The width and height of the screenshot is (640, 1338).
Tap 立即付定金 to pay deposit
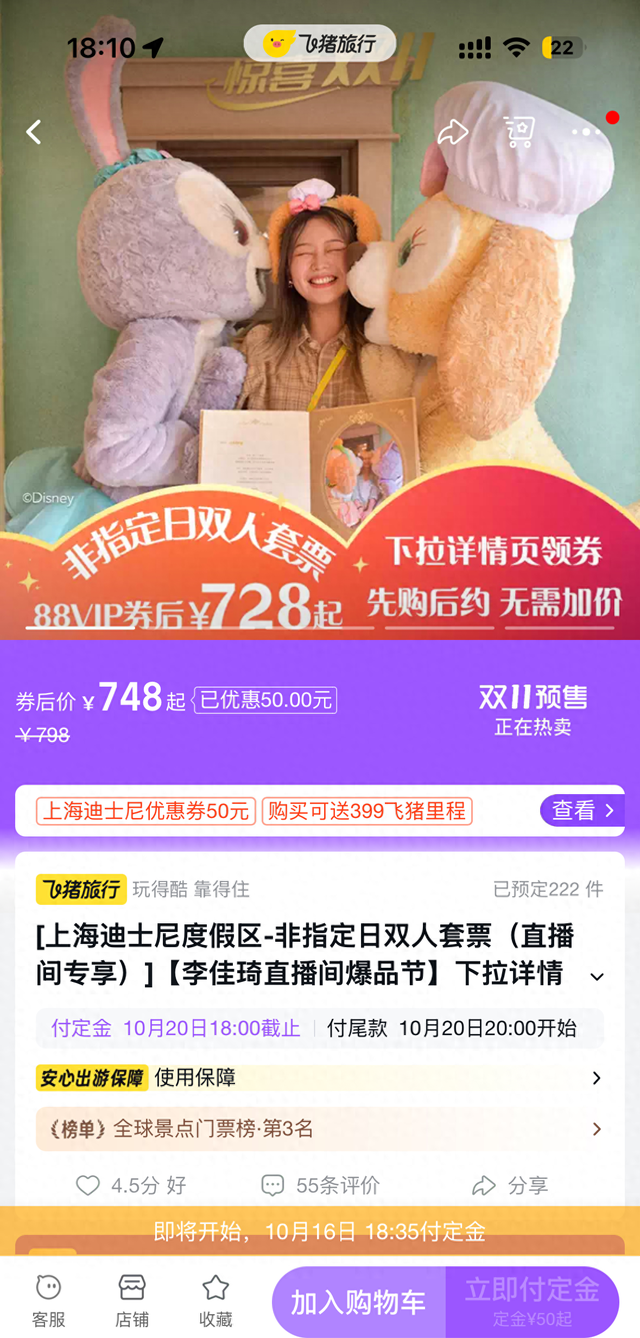point(533,1302)
